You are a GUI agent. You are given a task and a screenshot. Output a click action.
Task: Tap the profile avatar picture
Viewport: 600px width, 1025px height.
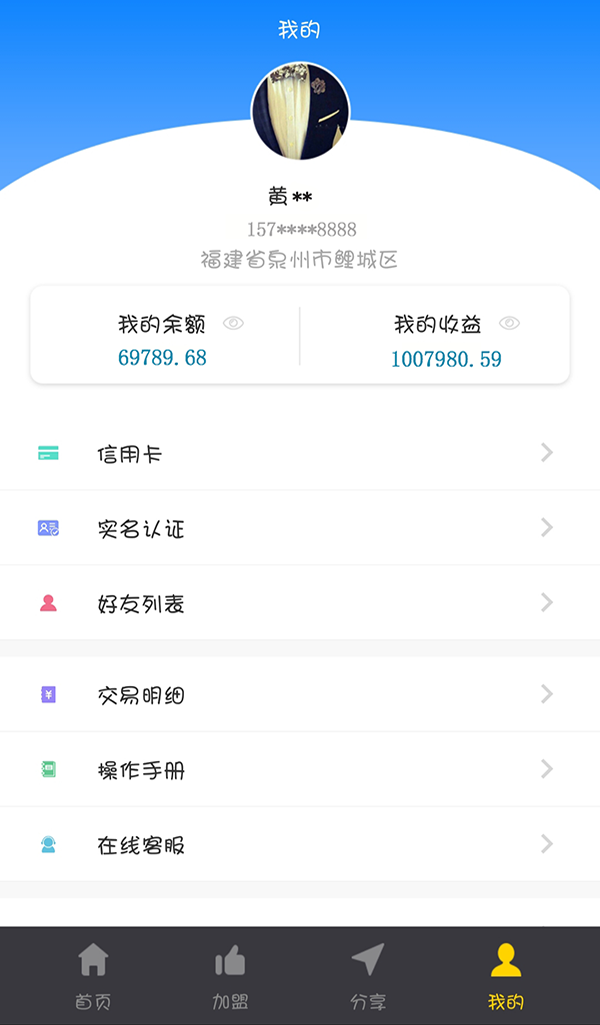click(300, 112)
